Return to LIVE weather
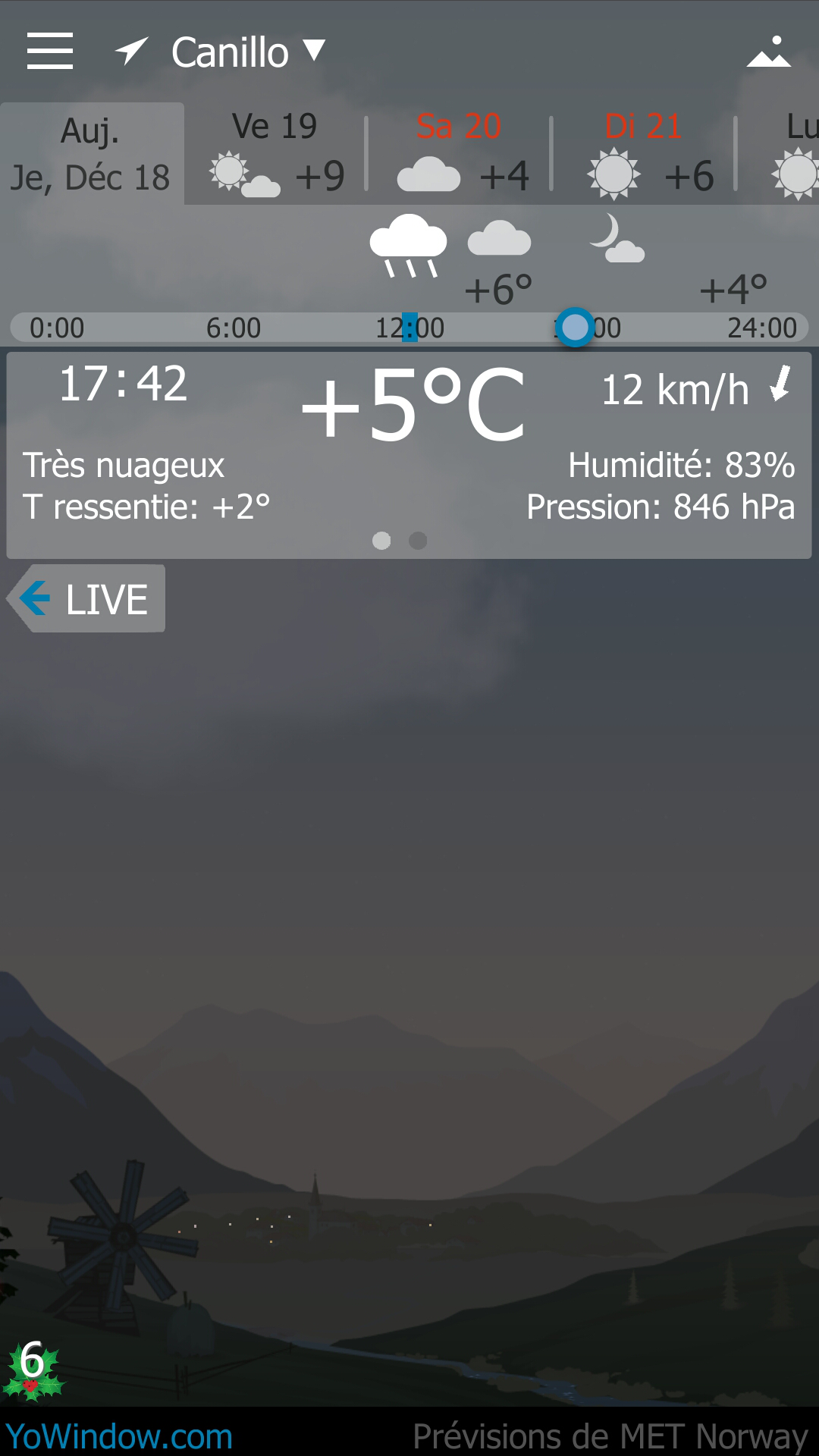 (87, 599)
